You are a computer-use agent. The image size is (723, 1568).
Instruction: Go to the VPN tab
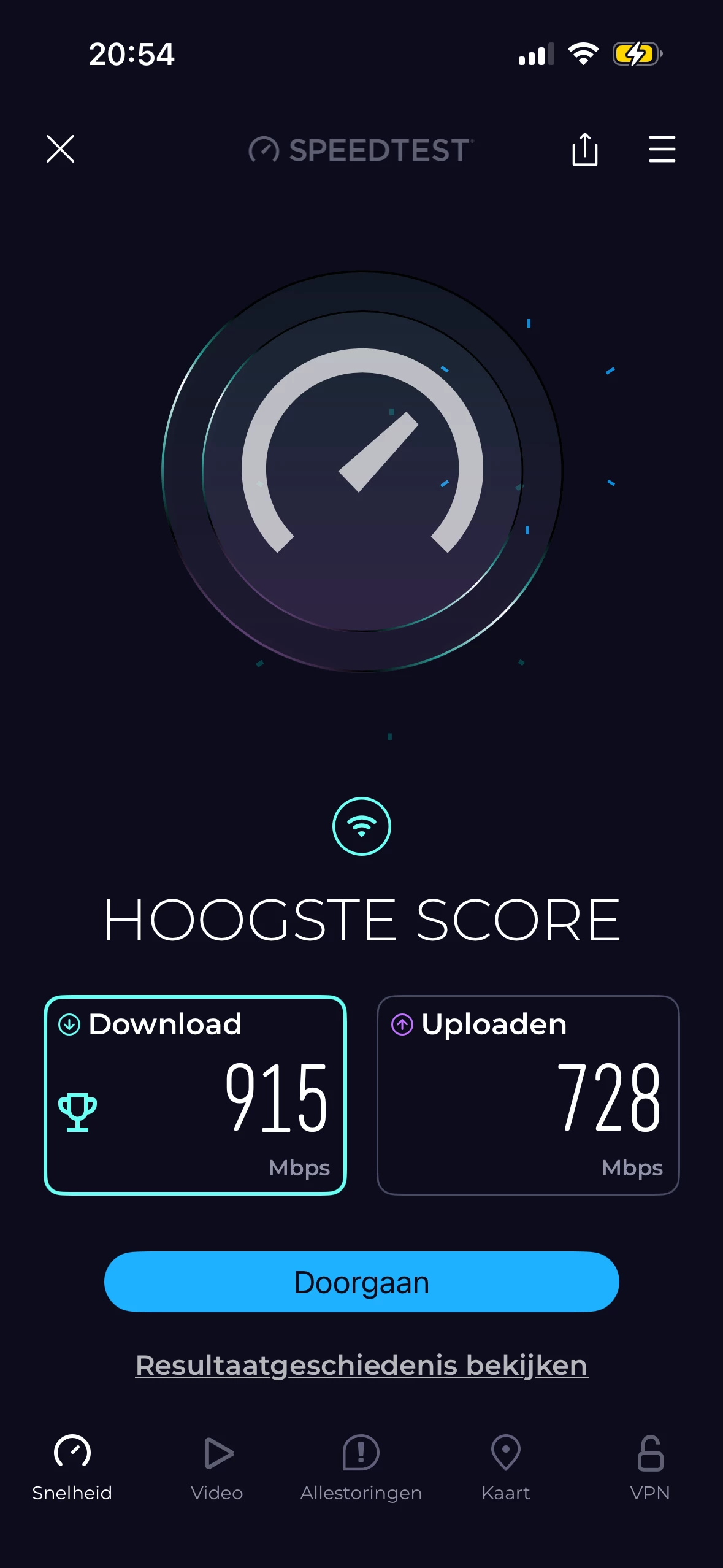(x=650, y=1466)
